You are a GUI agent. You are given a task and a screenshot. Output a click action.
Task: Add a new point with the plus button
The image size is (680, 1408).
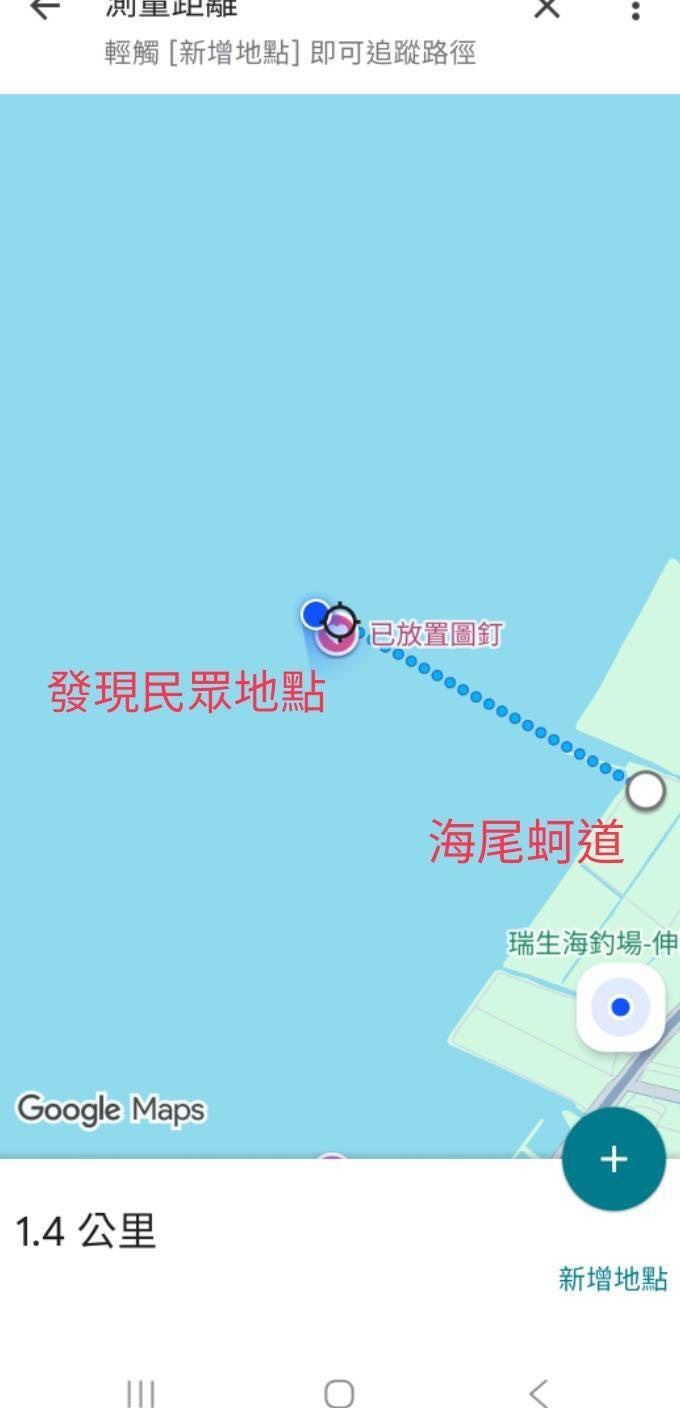[613, 1159]
